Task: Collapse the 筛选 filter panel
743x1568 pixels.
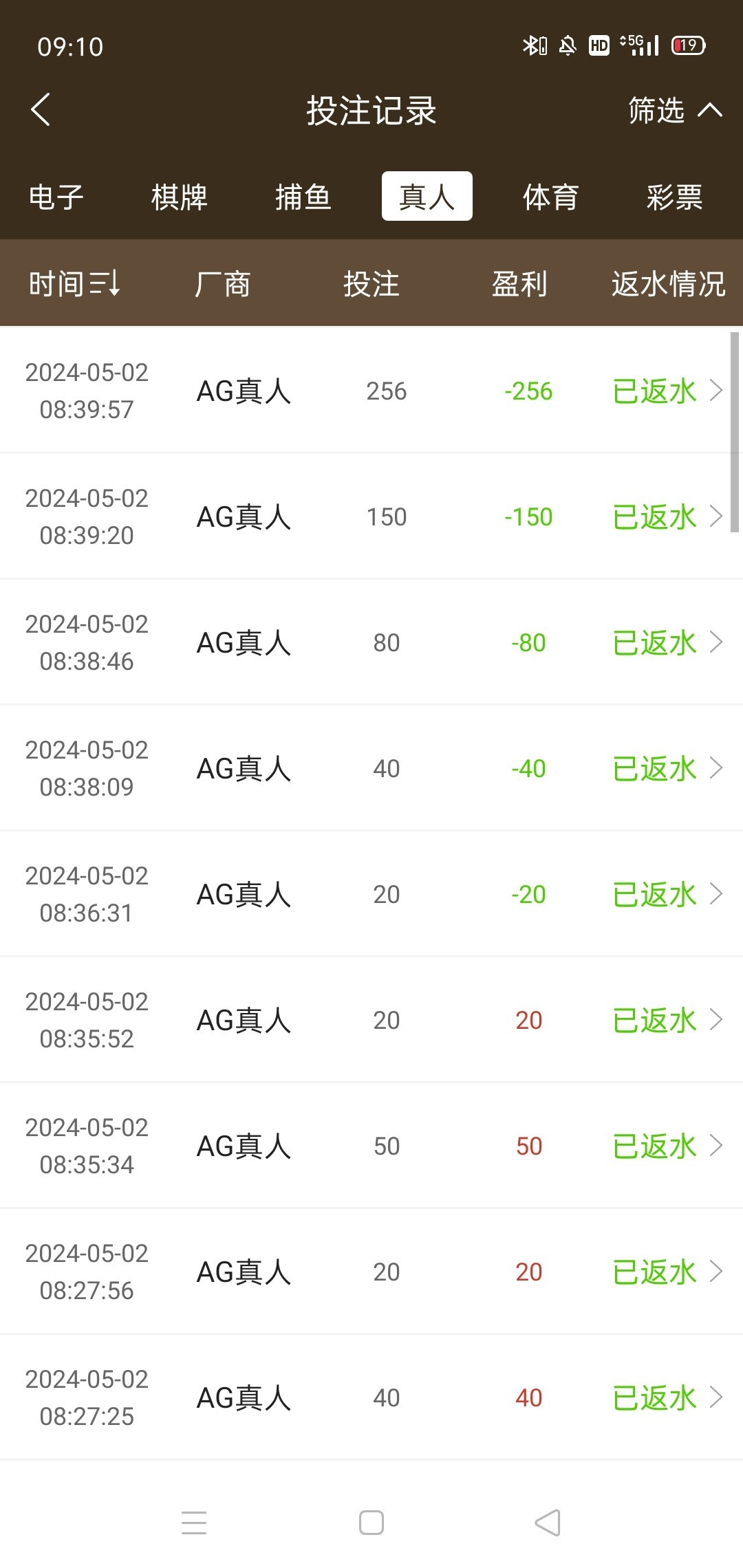Action: click(x=674, y=110)
